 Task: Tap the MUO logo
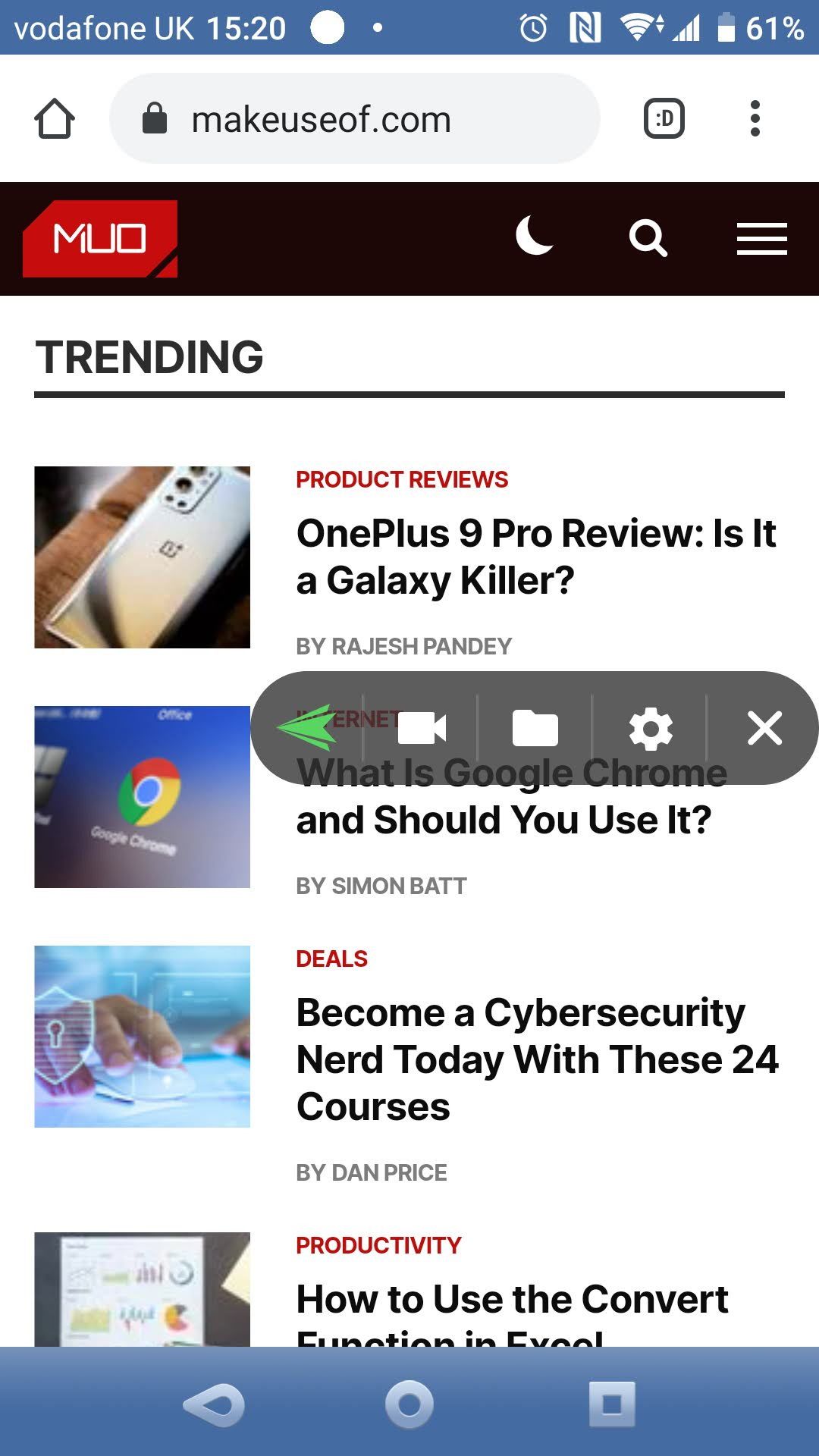(100, 239)
